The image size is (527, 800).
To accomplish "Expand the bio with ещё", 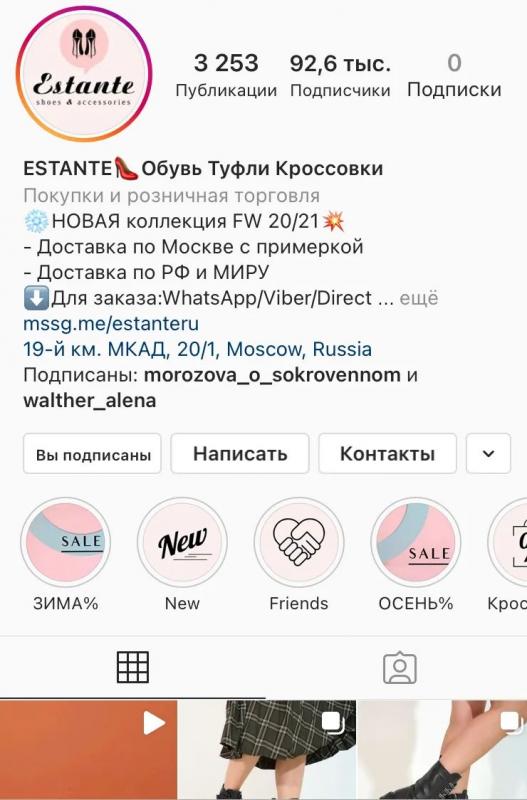I will pos(418,298).
